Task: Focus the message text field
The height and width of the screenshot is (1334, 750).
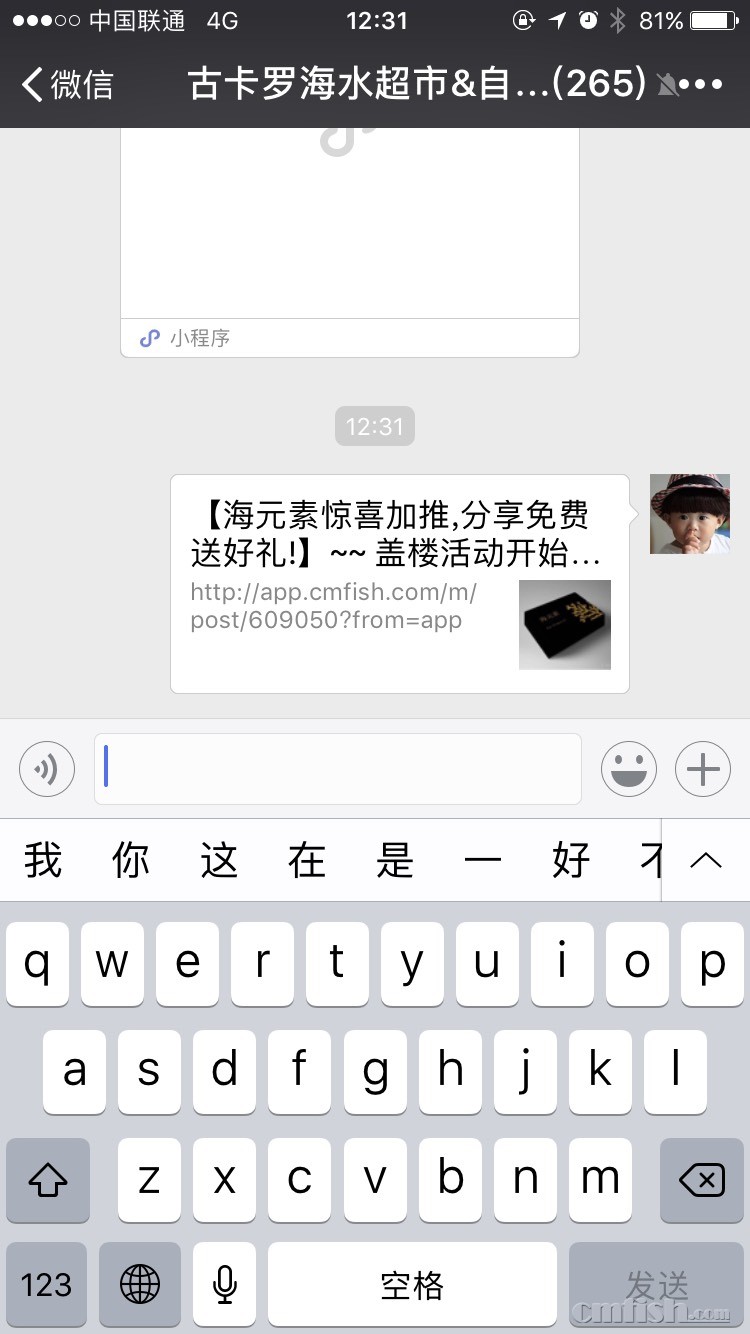Action: pyautogui.click(x=338, y=769)
